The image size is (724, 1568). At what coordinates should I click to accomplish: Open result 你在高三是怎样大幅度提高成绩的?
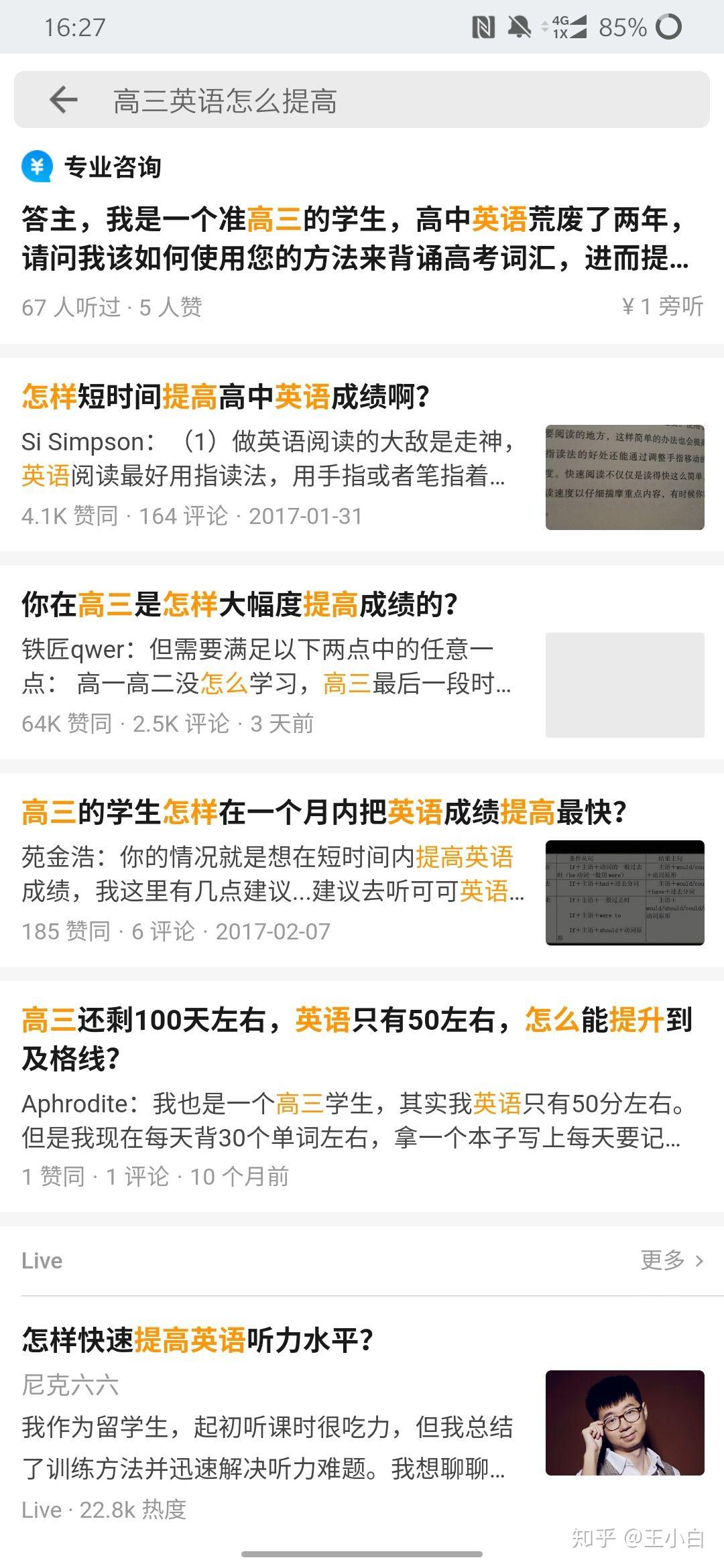coord(239,604)
